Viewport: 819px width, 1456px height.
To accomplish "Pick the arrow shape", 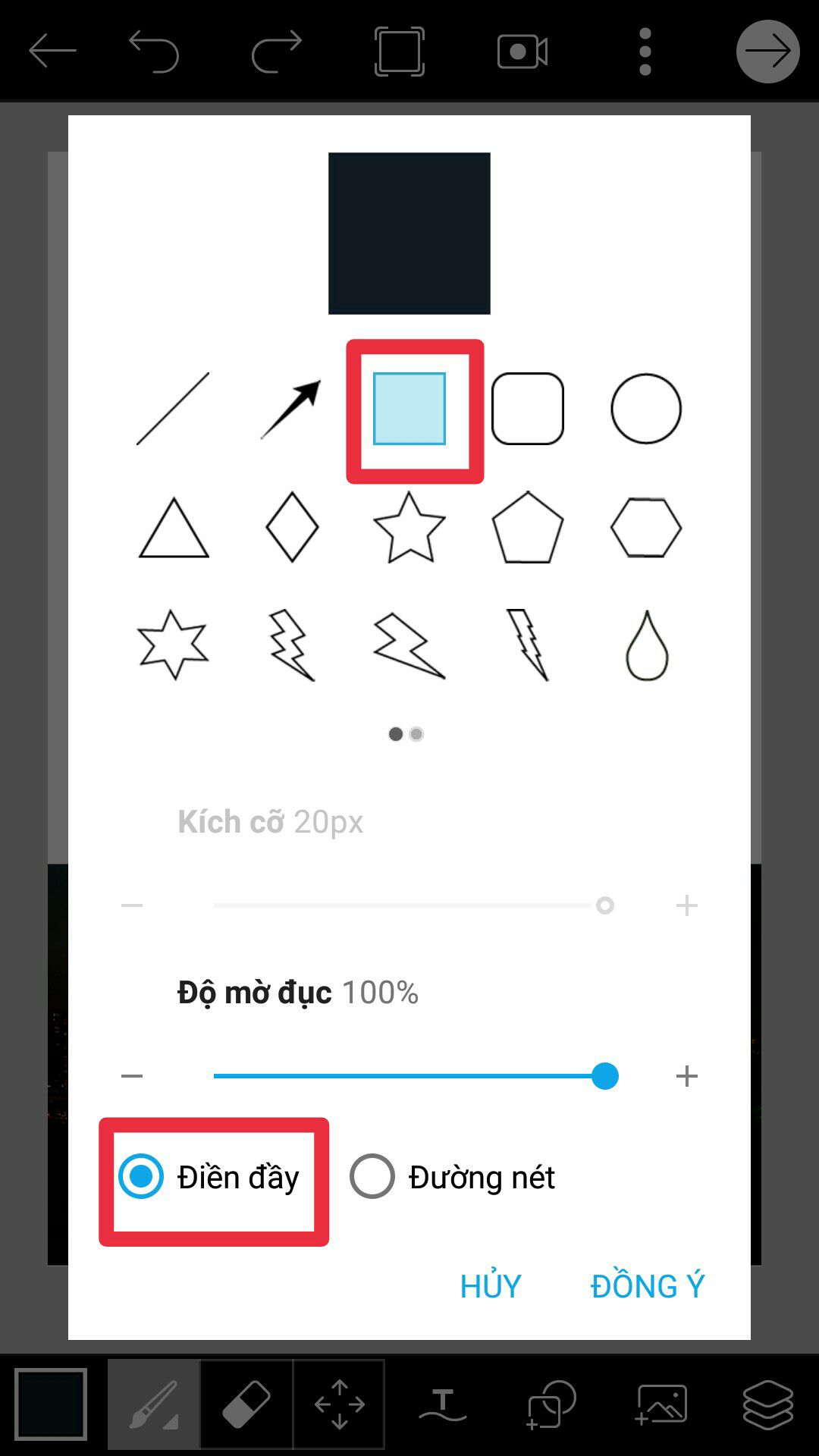I will coord(291,409).
